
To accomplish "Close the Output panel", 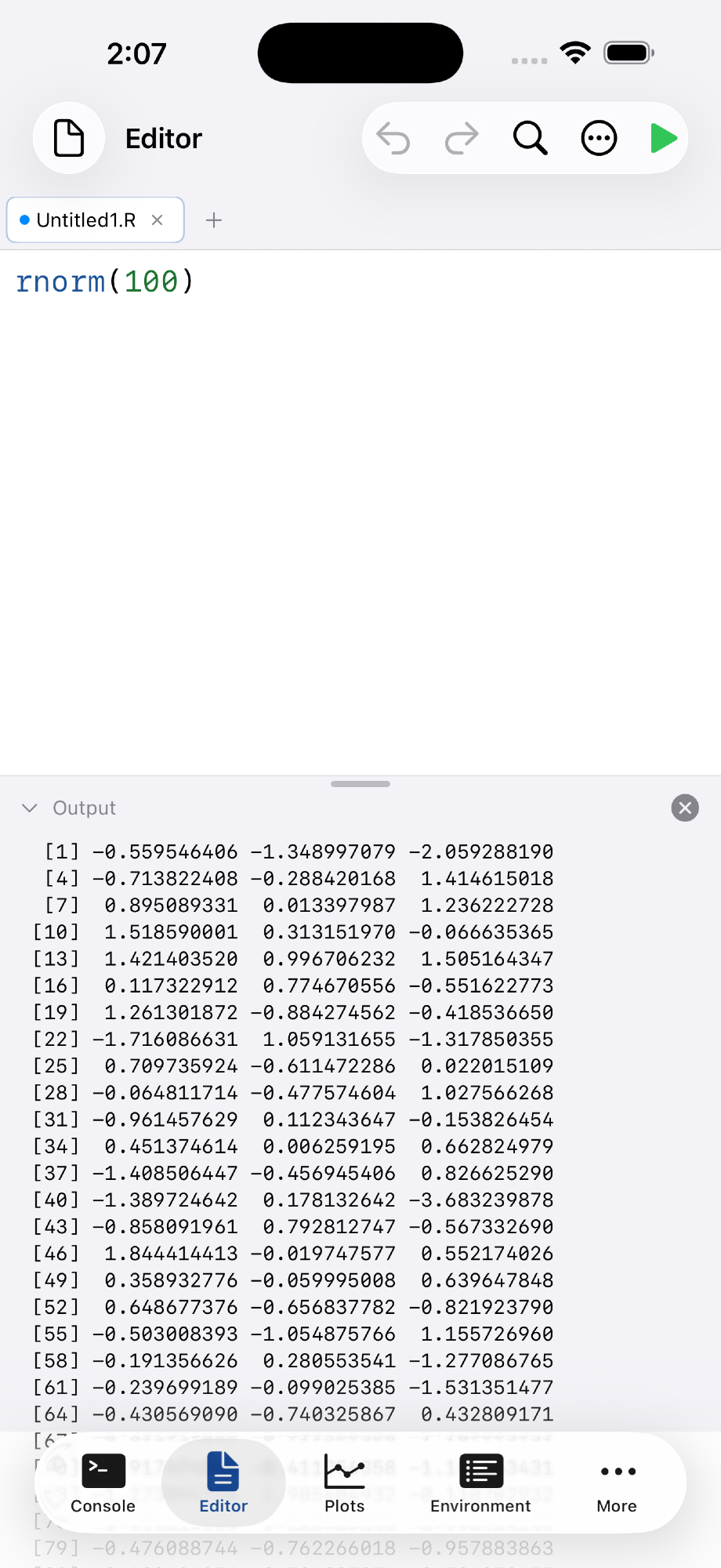I will click(685, 808).
